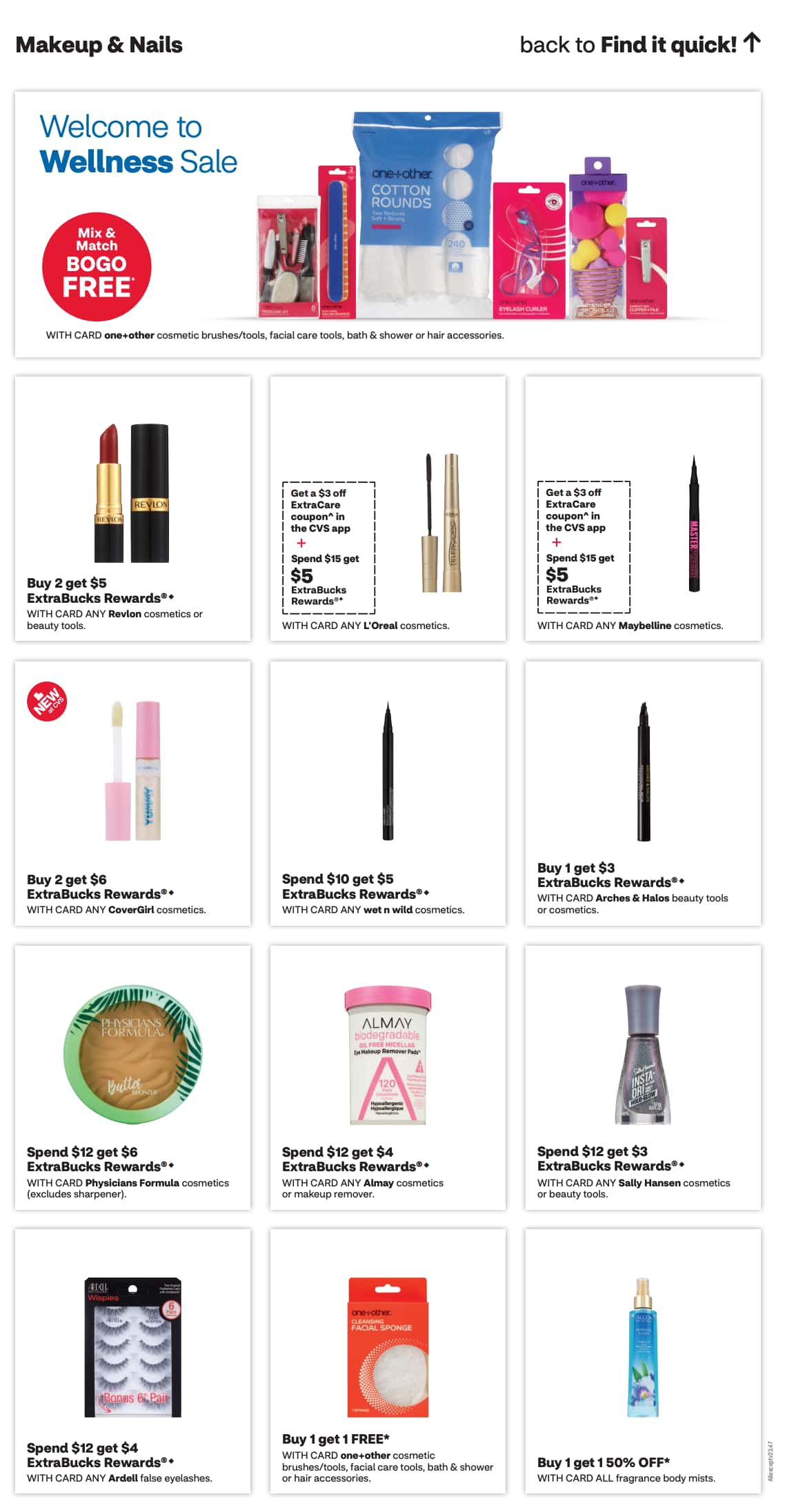
Task: View the wet n wild cosmetics deal
Action: point(388,793)
